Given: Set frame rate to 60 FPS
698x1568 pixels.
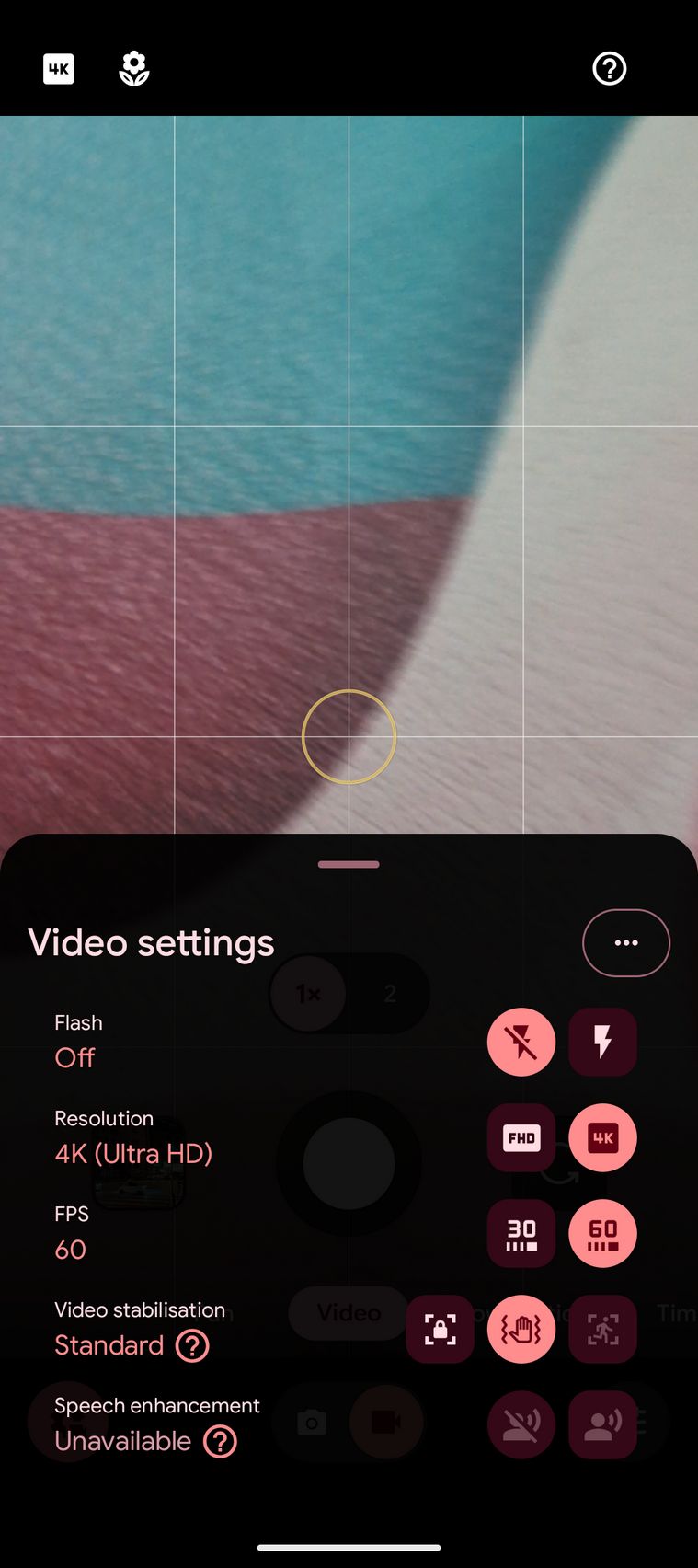Looking at the screenshot, I should click(x=602, y=1233).
